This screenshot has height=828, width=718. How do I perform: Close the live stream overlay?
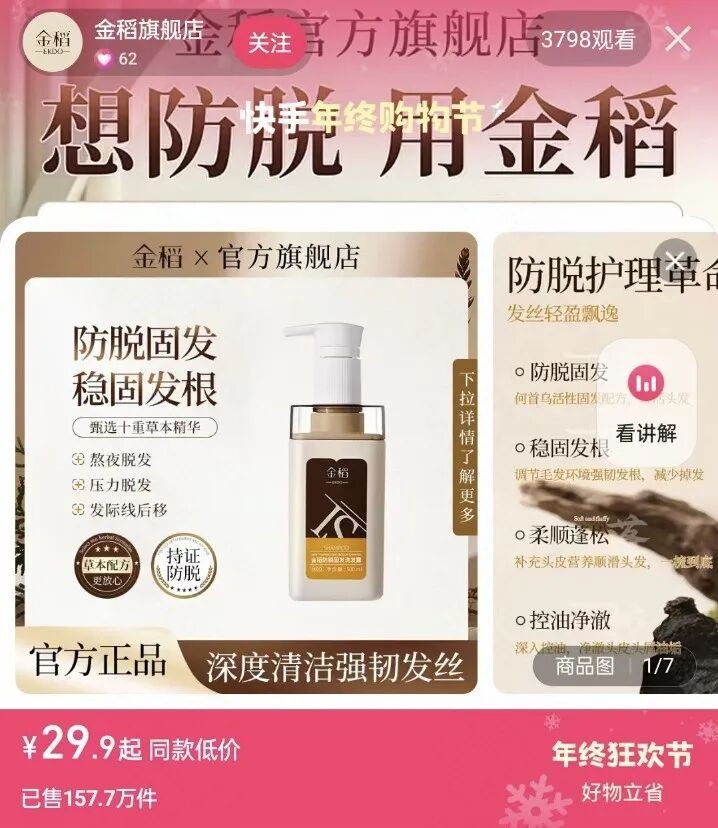[x=678, y=40]
